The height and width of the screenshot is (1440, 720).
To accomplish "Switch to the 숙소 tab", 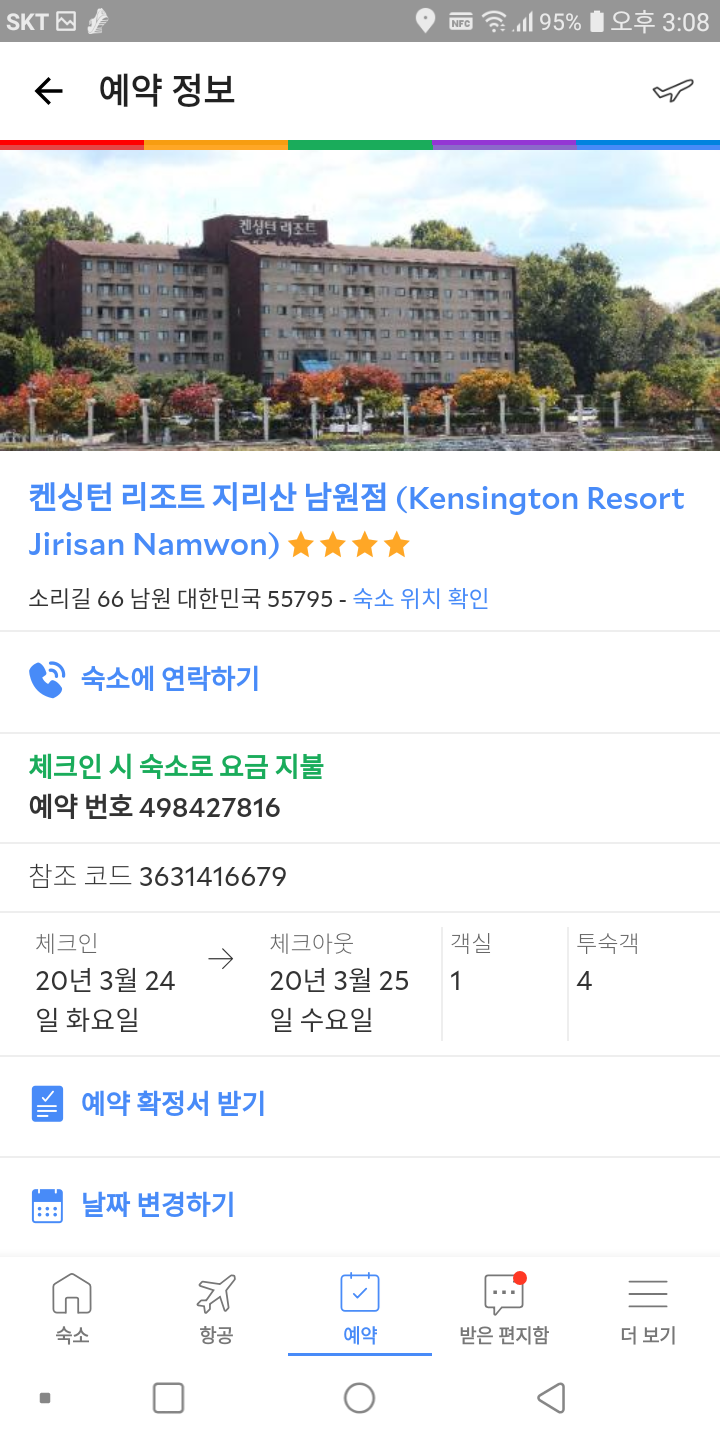I will (x=72, y=1308).
